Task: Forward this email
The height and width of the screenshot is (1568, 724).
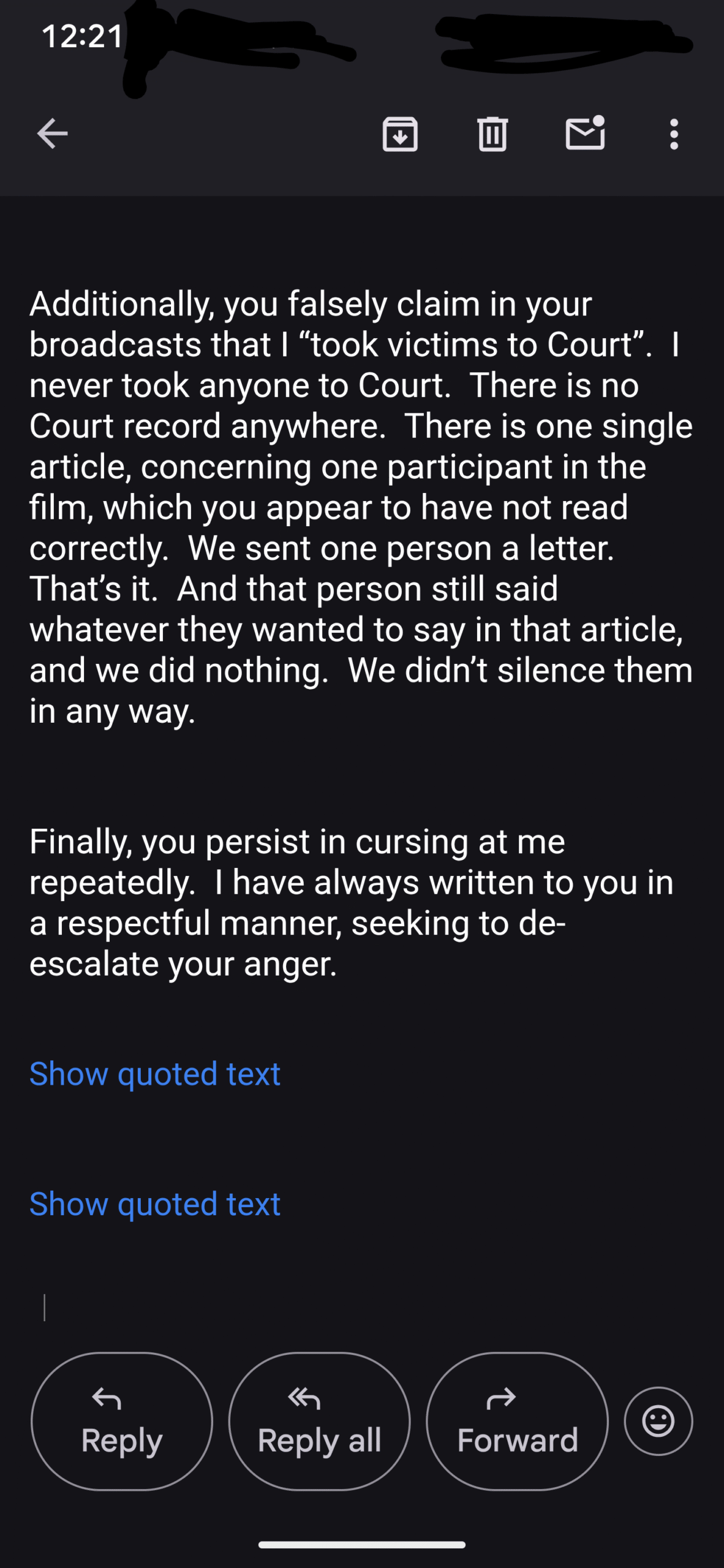Action: (518, 1421)
